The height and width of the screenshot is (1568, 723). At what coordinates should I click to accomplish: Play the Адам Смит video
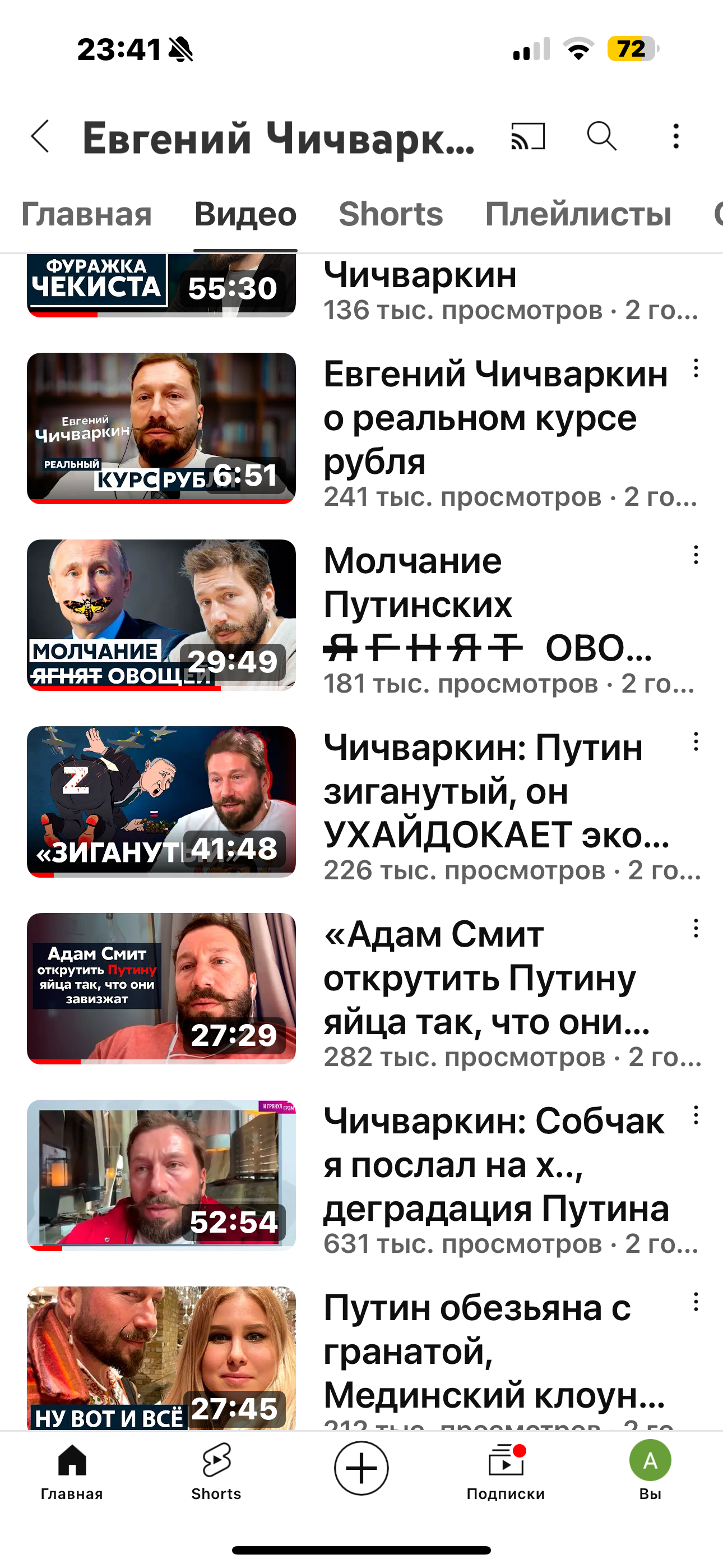[x=161, y=989]
